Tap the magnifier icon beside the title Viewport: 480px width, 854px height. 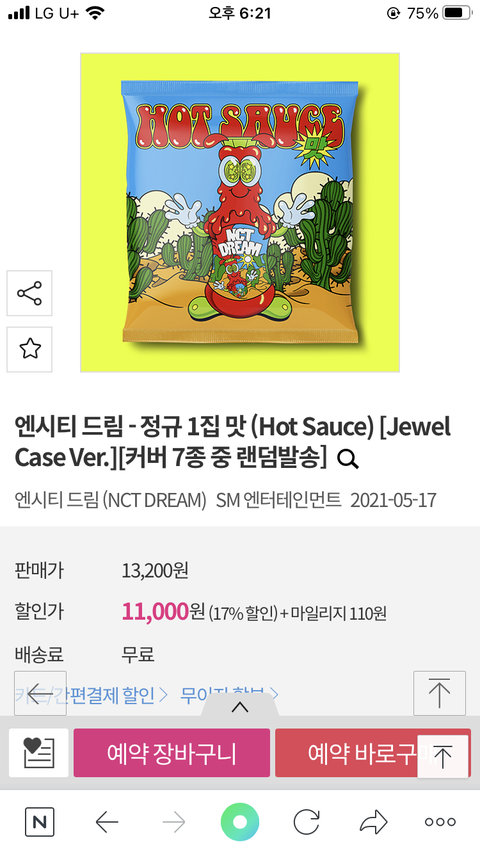(348, 460)
